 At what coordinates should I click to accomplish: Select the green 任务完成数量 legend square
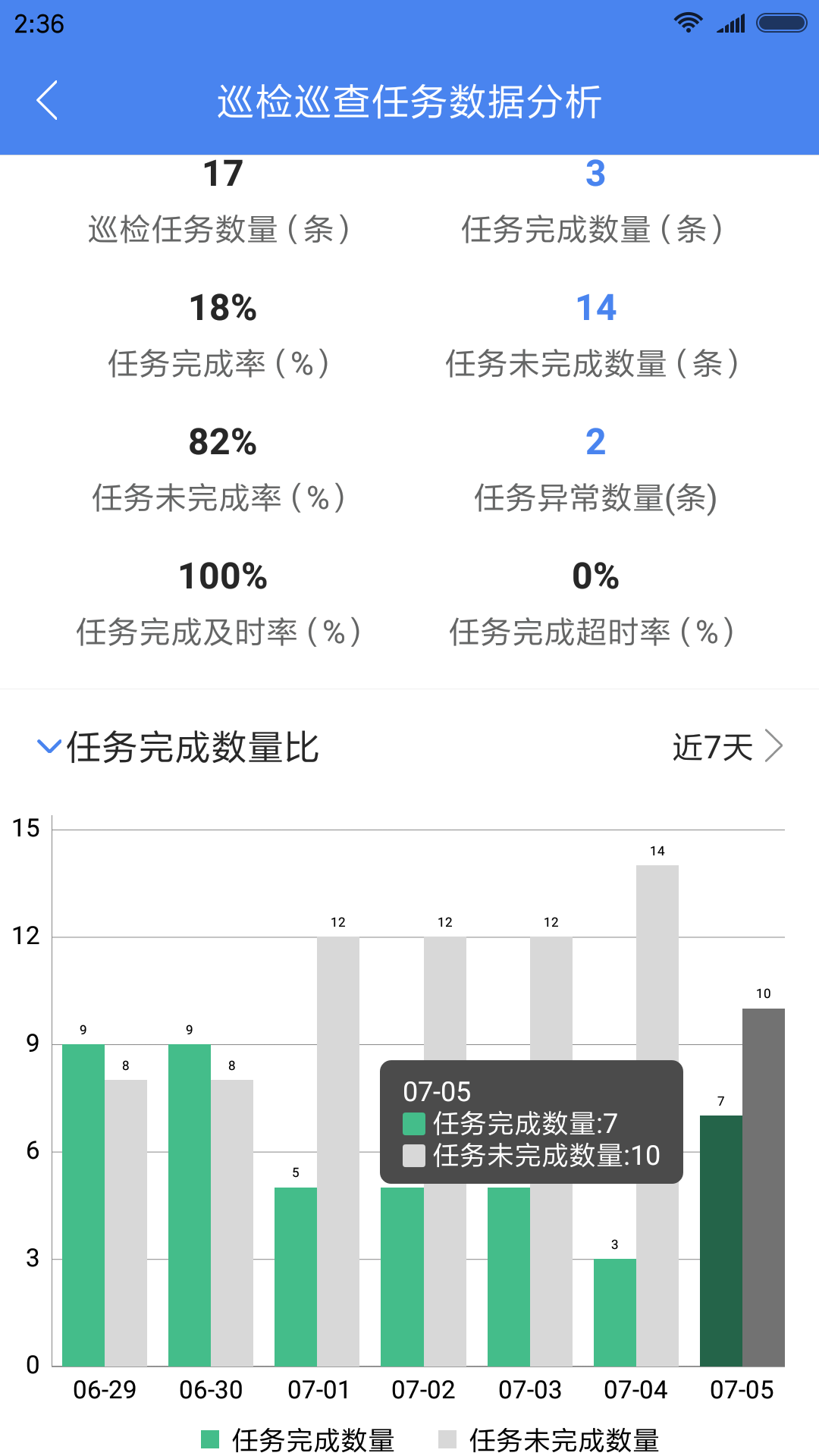[210, 1438]
